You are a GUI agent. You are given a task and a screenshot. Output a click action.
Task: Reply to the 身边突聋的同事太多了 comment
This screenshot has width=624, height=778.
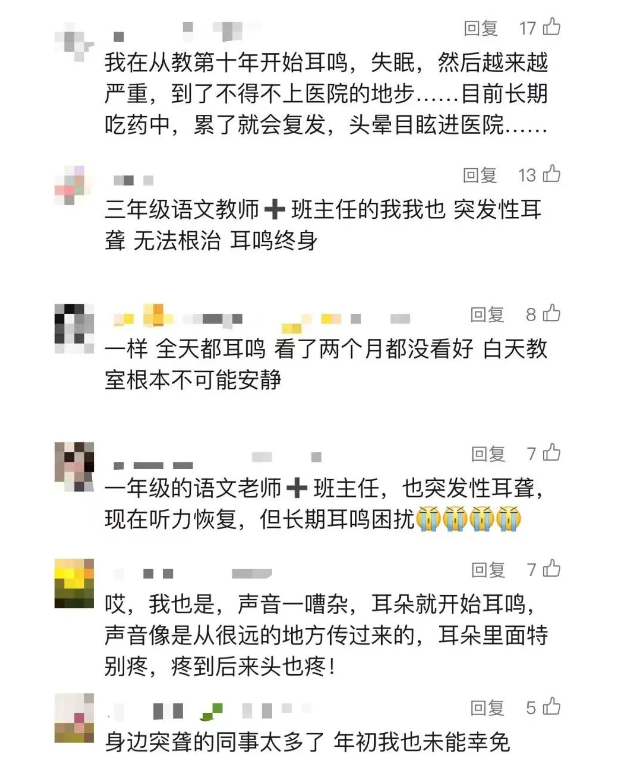pyautogui.click(x=488, y=708)
